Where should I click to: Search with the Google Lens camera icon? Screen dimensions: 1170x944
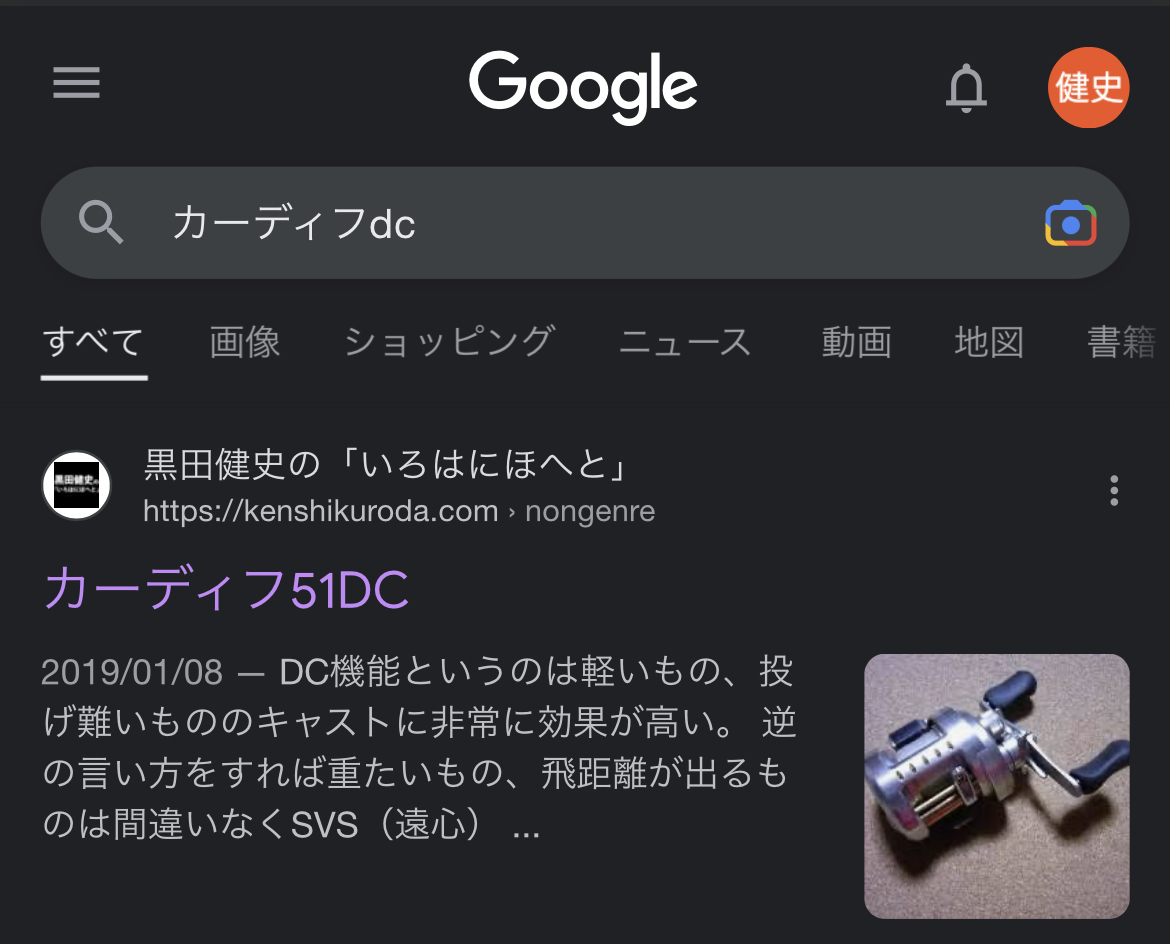(x=1070, y=224)
